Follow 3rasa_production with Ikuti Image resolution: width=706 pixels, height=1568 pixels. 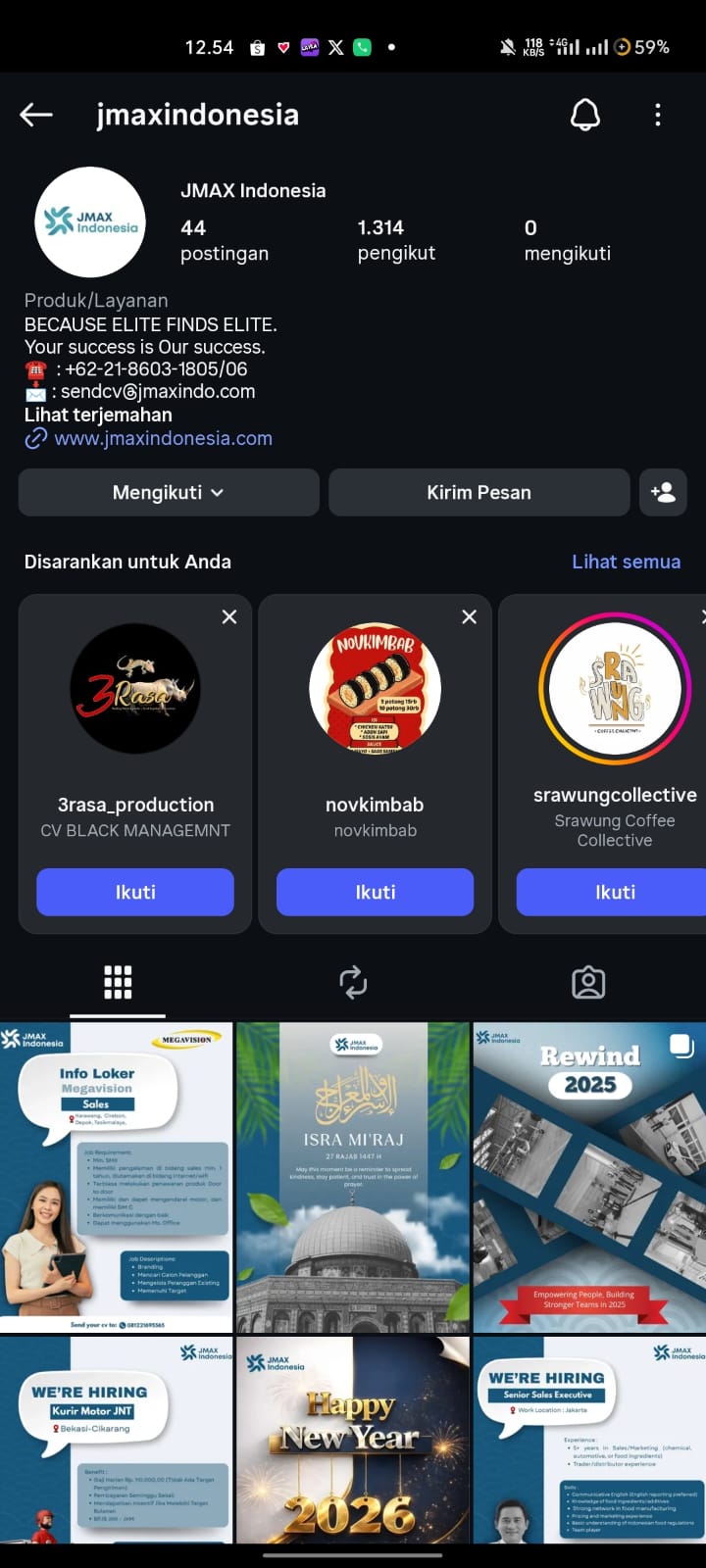[x=135, y=892]
